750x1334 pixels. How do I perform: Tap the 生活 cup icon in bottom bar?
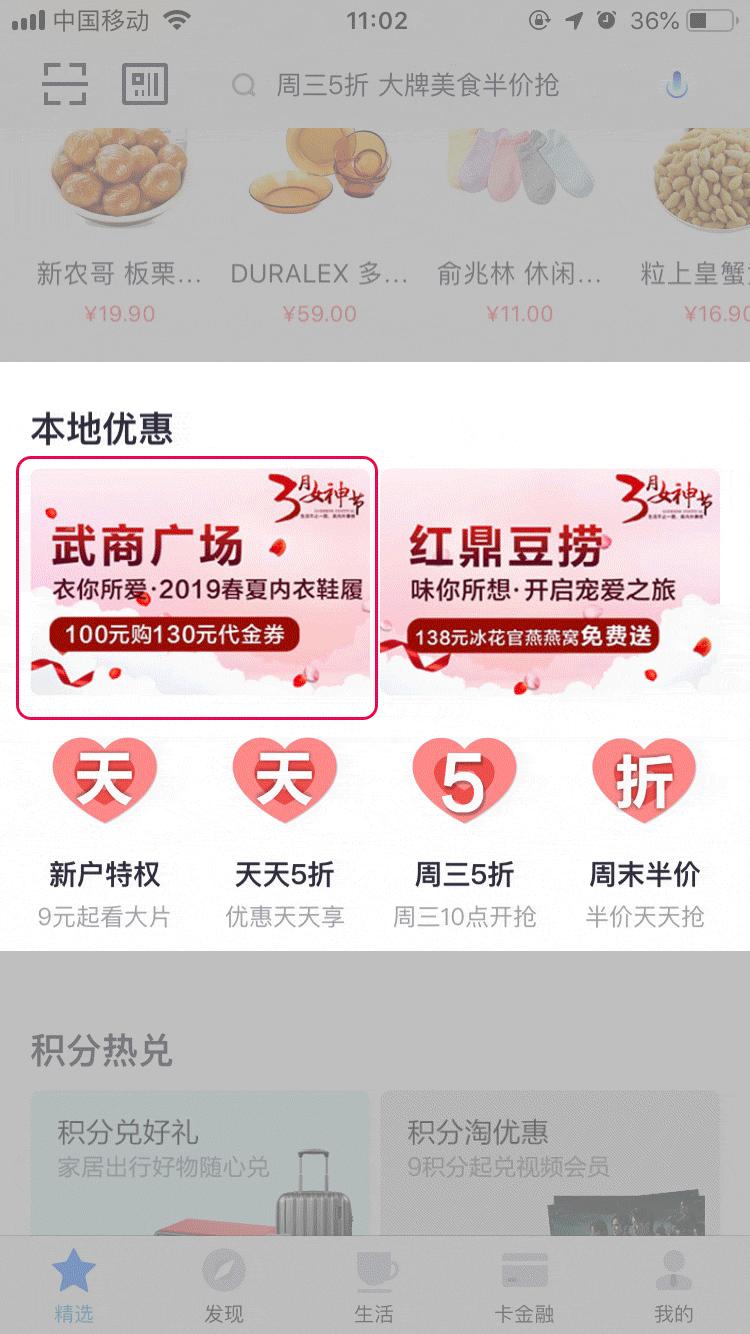click(375, 1272)
